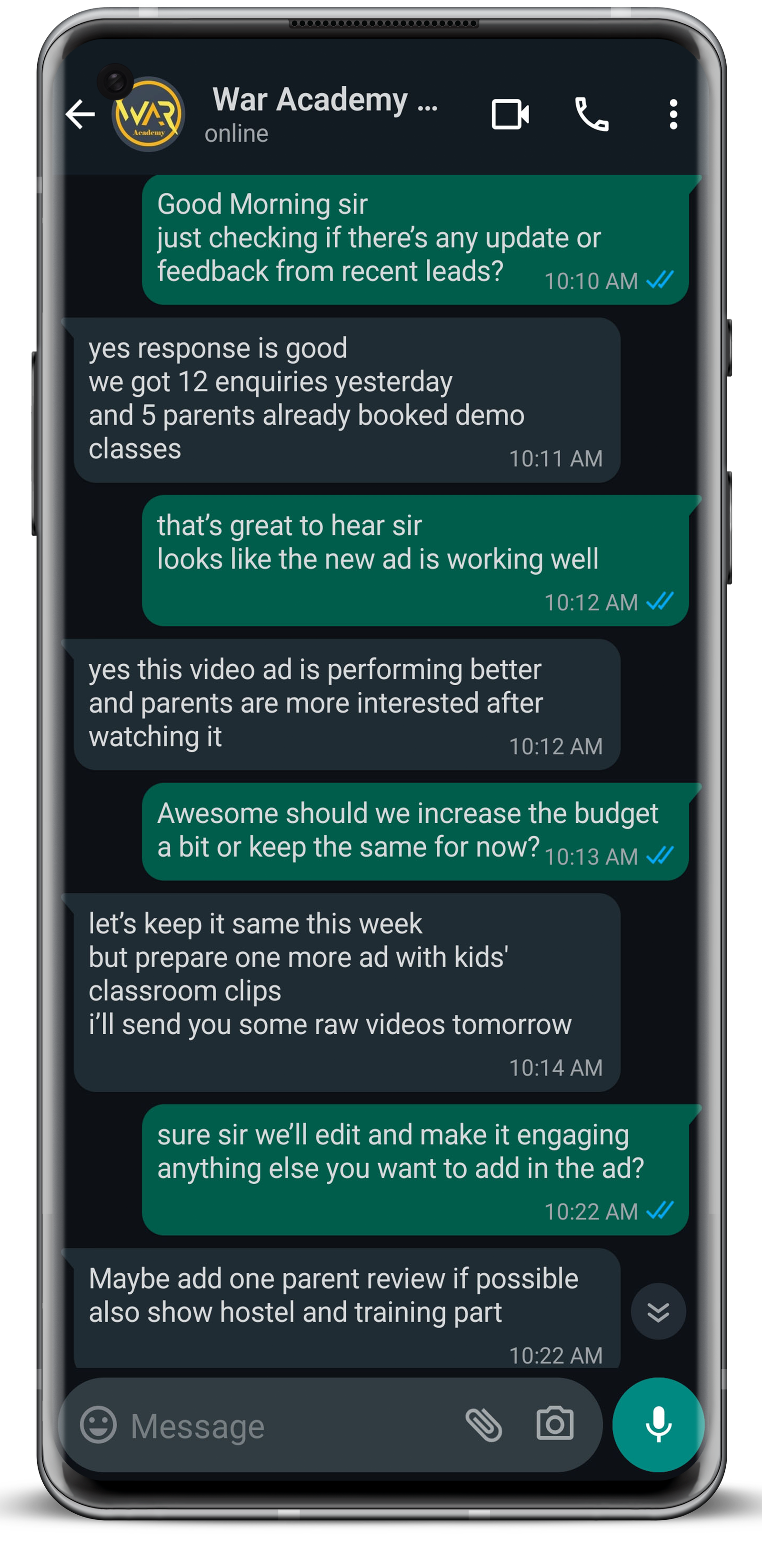Go back to the chats list
Viewport: 762px width, 1568px height.
tap(80, 114)
